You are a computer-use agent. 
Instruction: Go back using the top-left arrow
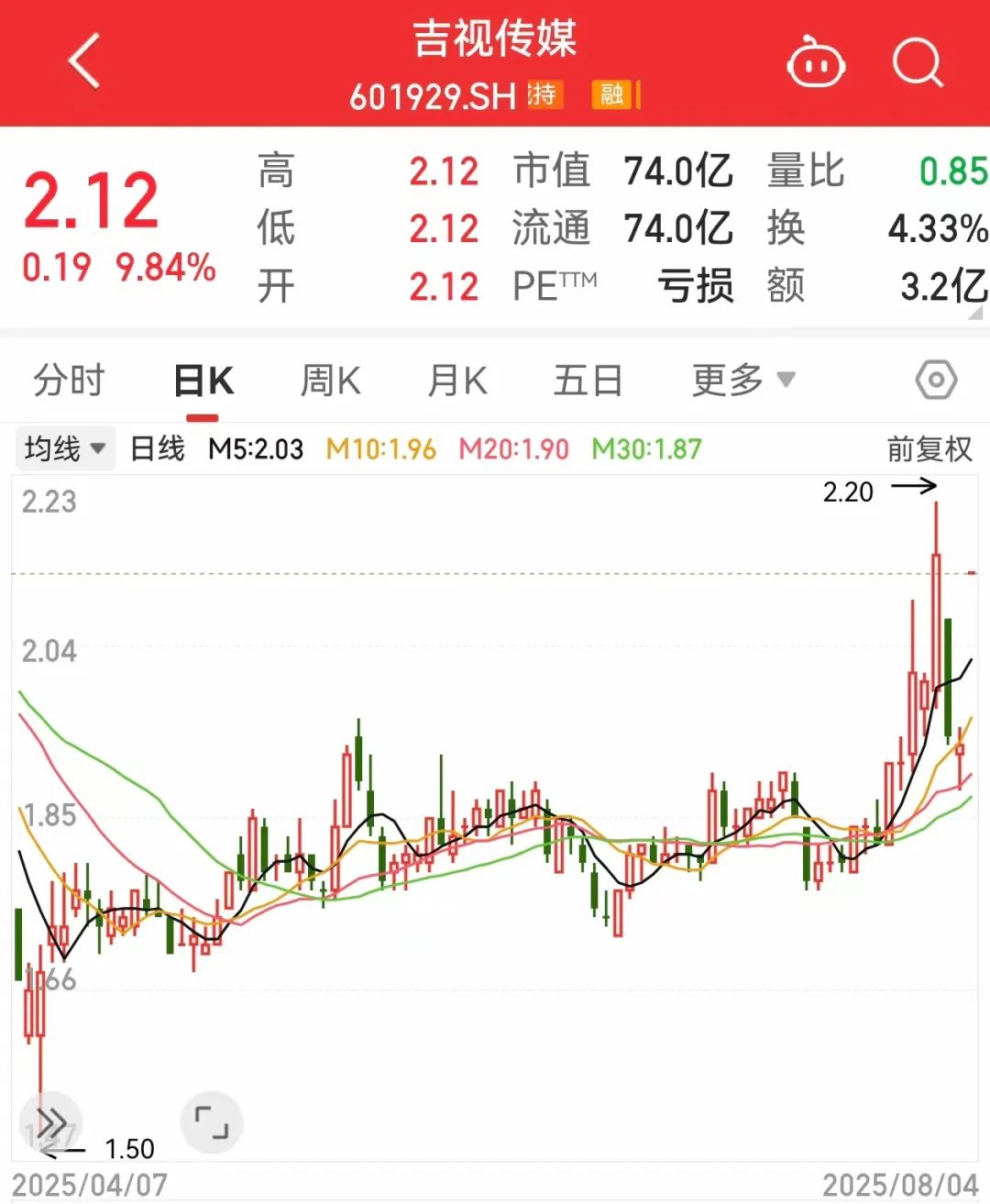(x=84, y=62)
